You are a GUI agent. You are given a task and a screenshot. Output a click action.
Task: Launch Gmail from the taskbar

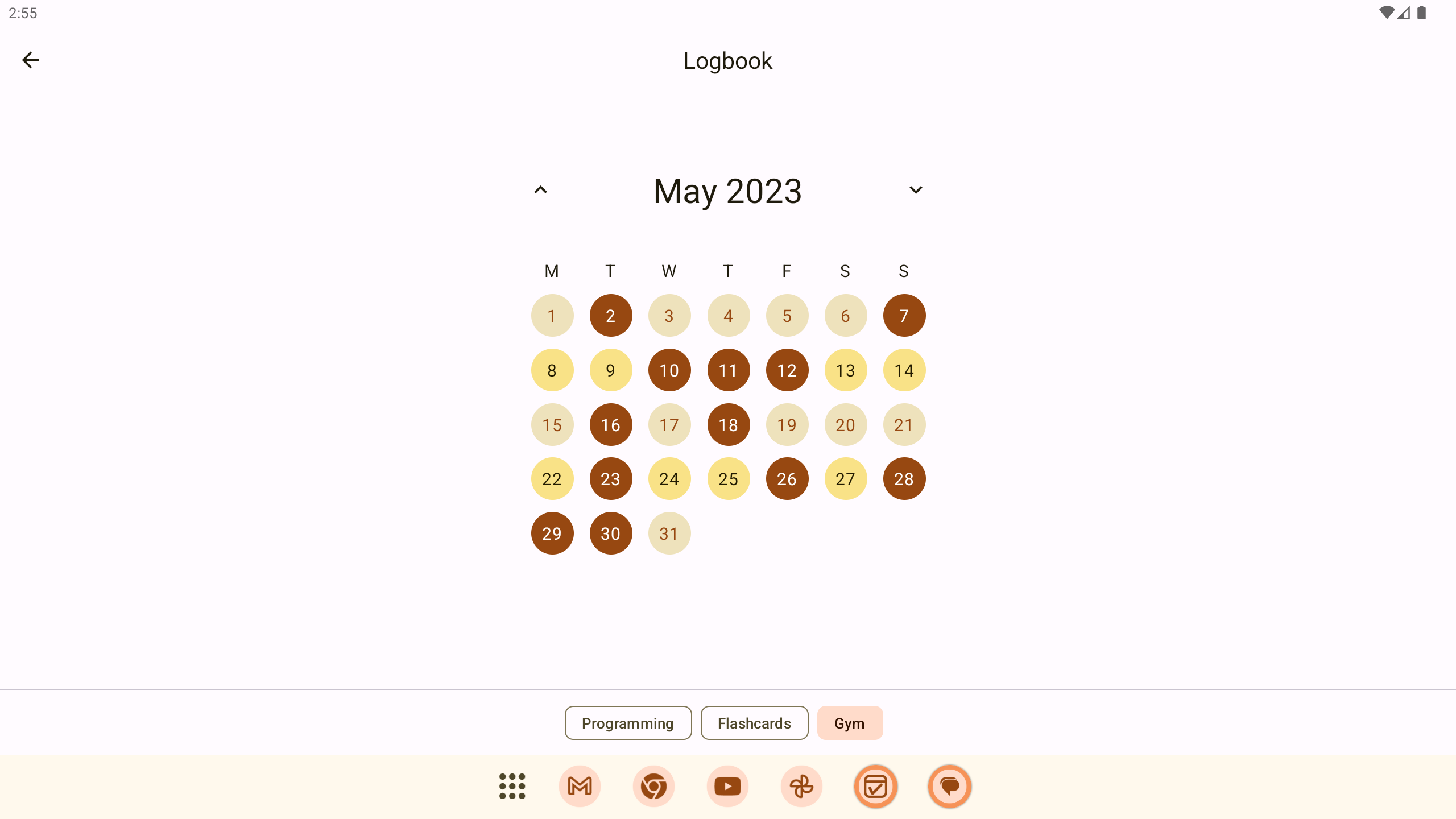[580, 787]
